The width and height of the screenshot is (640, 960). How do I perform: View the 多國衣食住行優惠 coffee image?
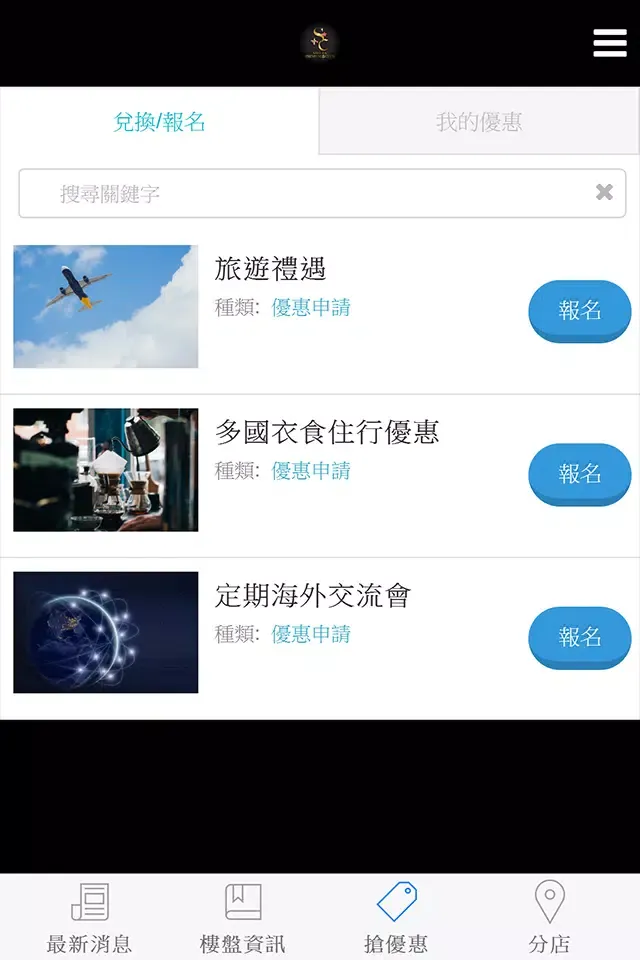(106, 469)
